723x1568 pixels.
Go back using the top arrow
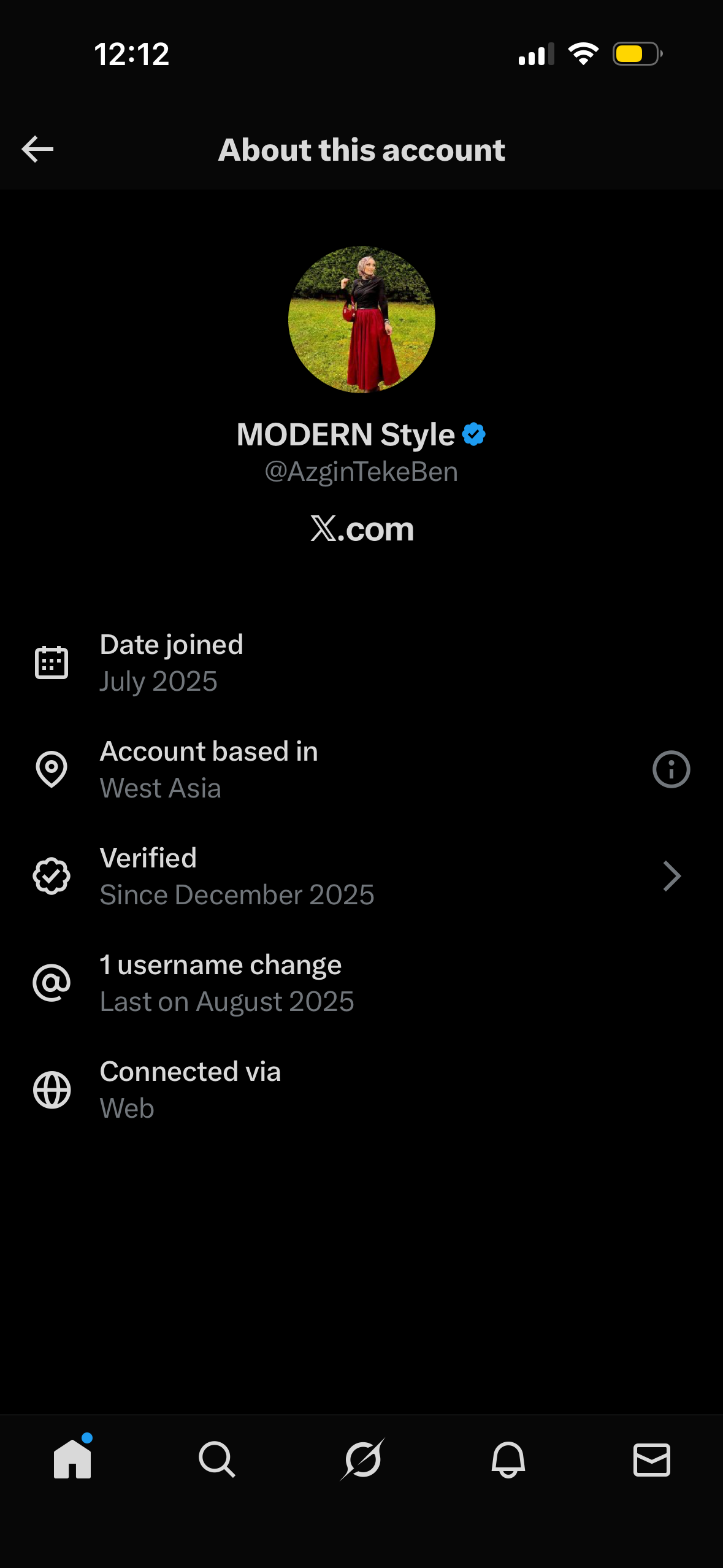[x=38, y=150]
